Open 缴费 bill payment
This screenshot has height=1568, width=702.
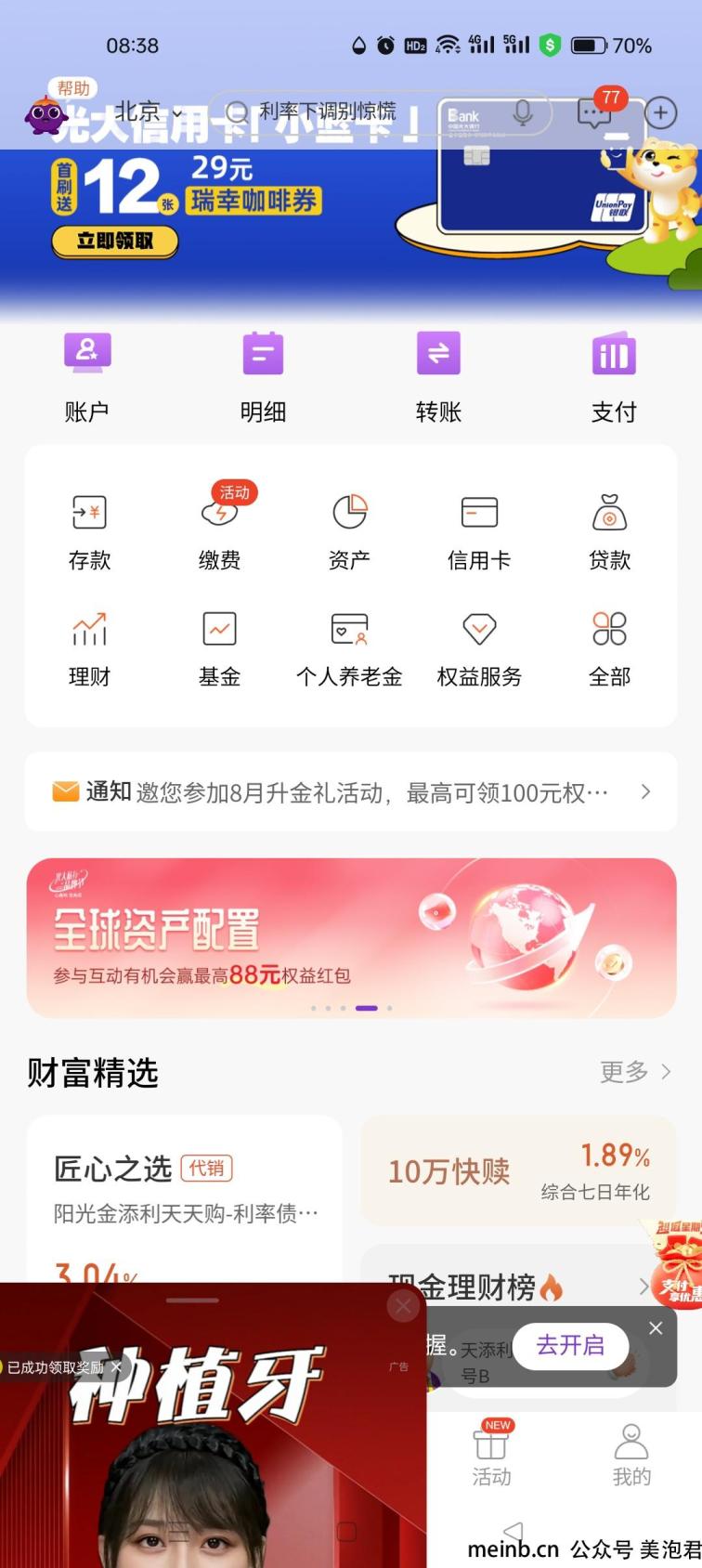[220, 530]
